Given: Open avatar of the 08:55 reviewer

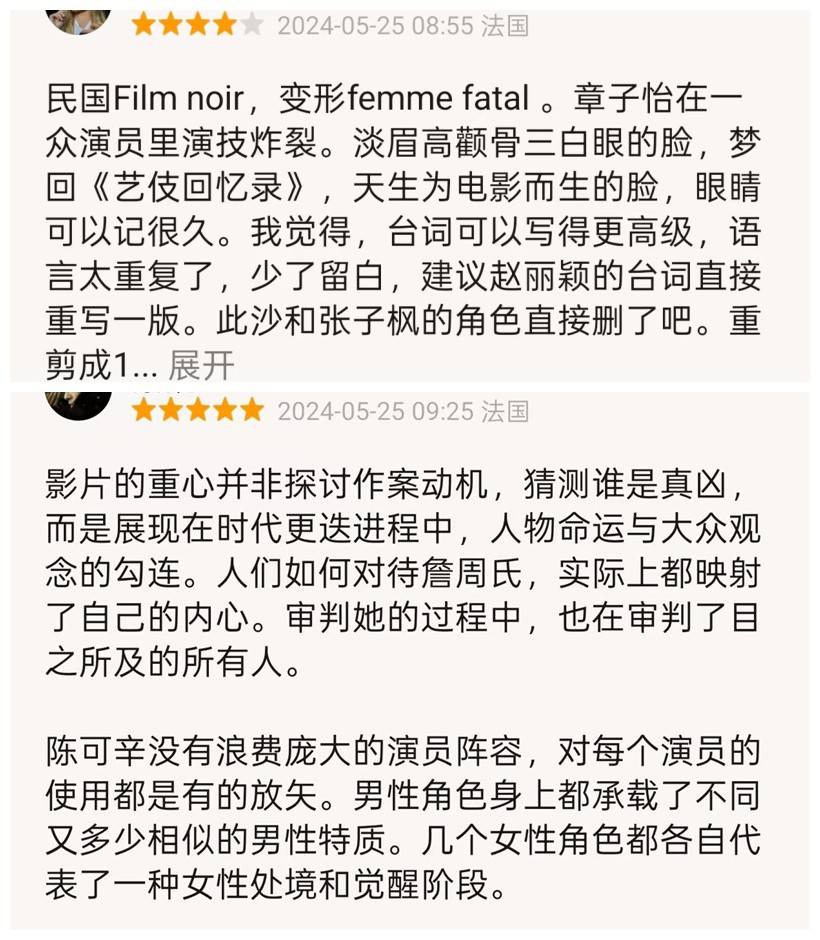Looking at the screenshot, I should point(78,22).
